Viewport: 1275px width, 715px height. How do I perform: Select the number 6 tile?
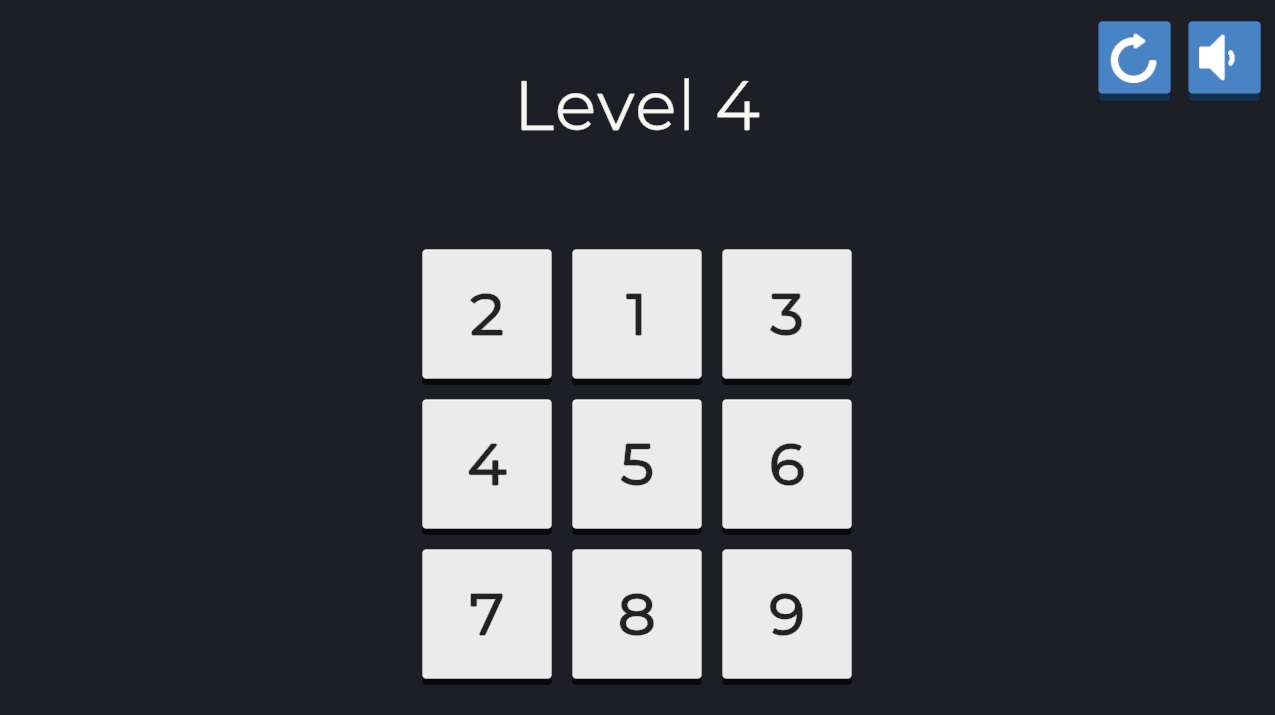coord(787,464)
